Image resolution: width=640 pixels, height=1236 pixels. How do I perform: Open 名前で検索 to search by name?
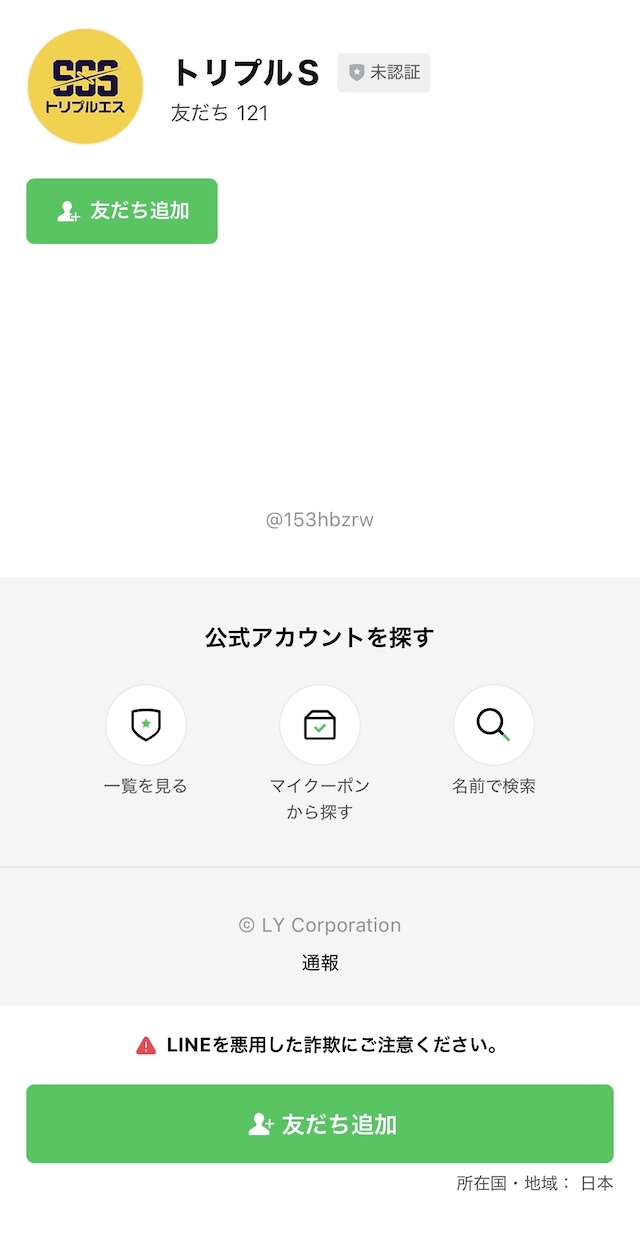point(494,725)
